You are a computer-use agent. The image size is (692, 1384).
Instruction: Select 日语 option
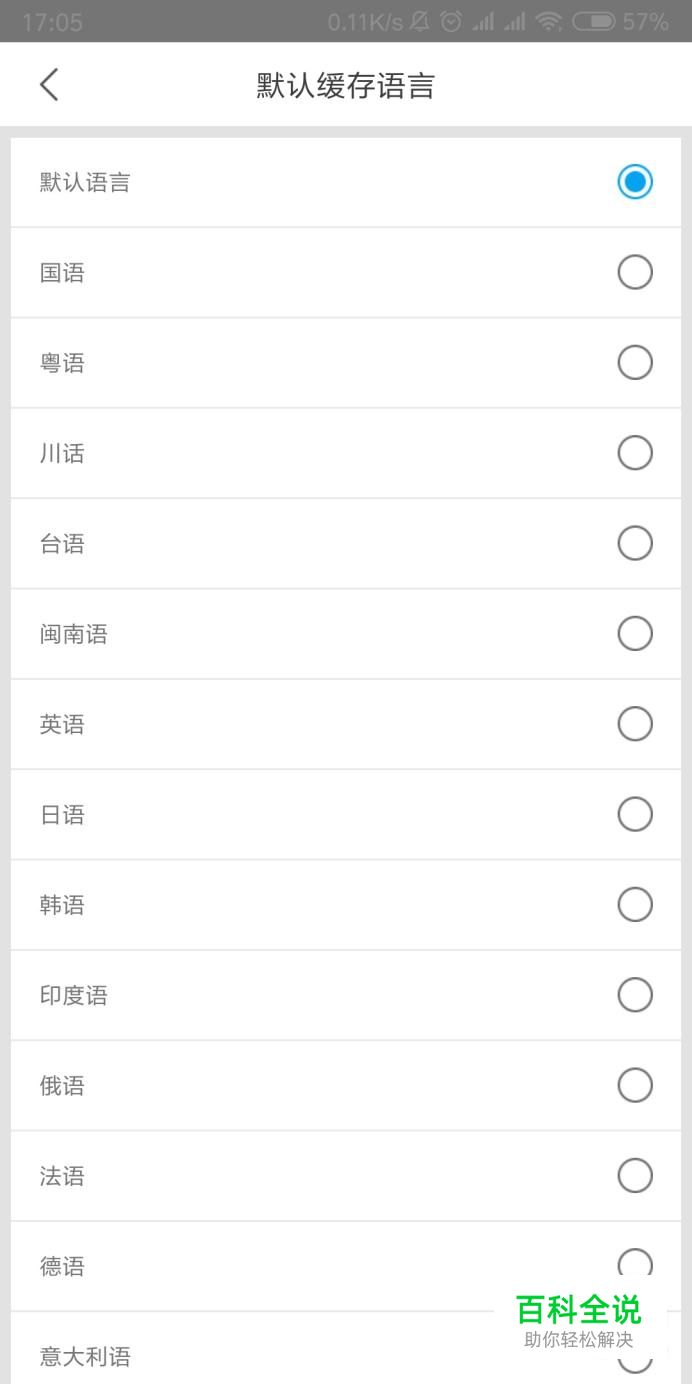(x=346, y=814)
